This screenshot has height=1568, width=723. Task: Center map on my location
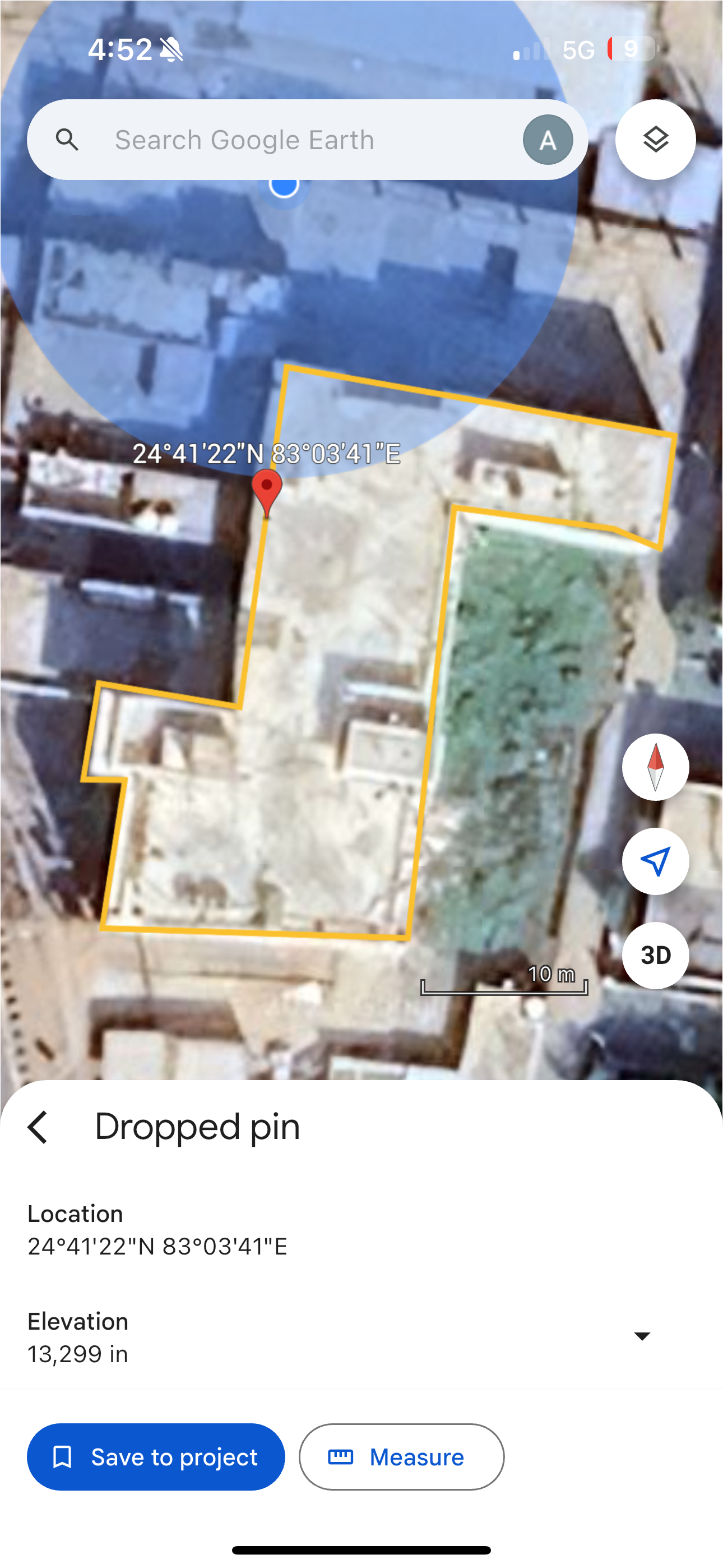tap(655, 861)
